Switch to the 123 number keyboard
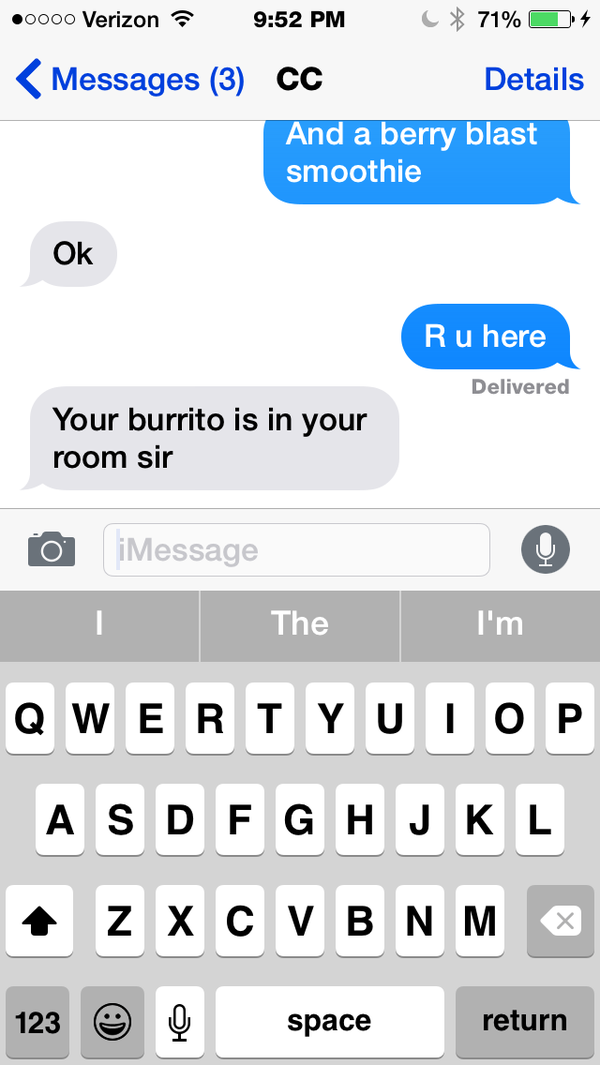600x1065 pixels. (x=38, y=1021)
